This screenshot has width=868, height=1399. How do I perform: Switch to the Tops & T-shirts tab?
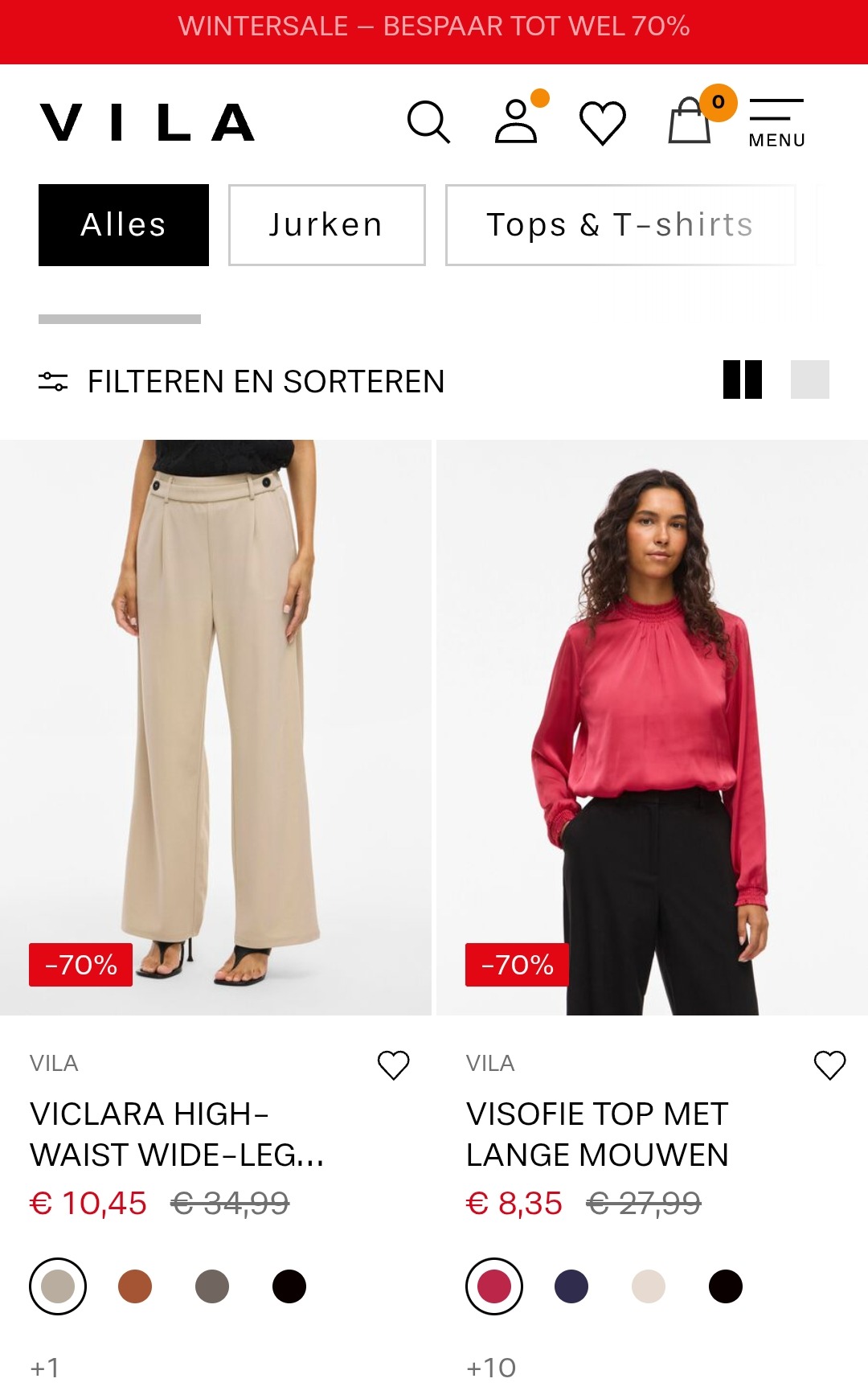tap(620, 225)
